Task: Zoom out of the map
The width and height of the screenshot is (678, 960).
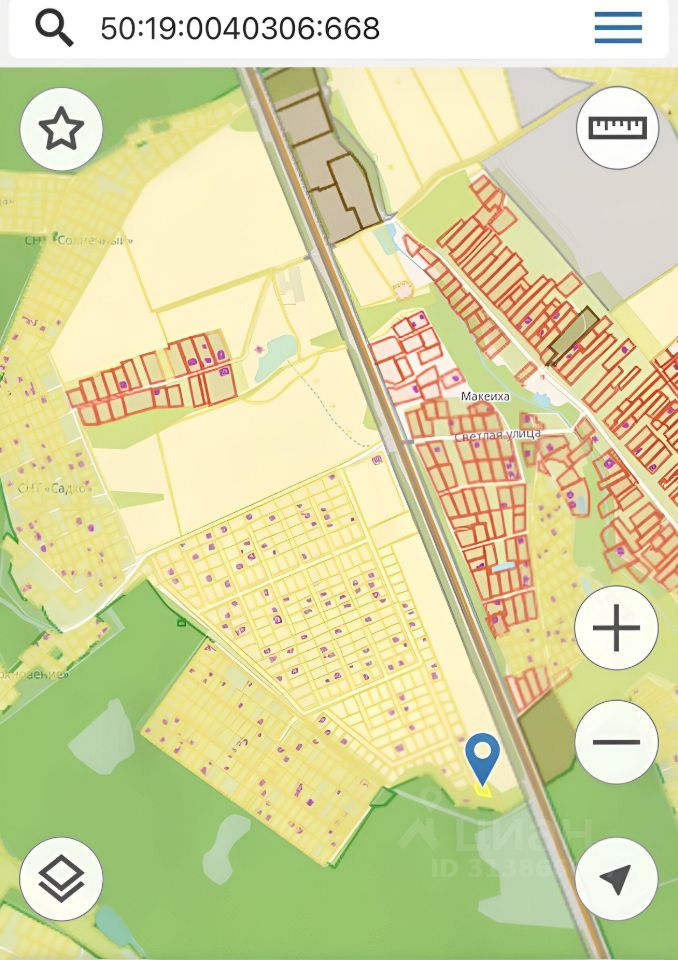Action: tap(616, 742)
